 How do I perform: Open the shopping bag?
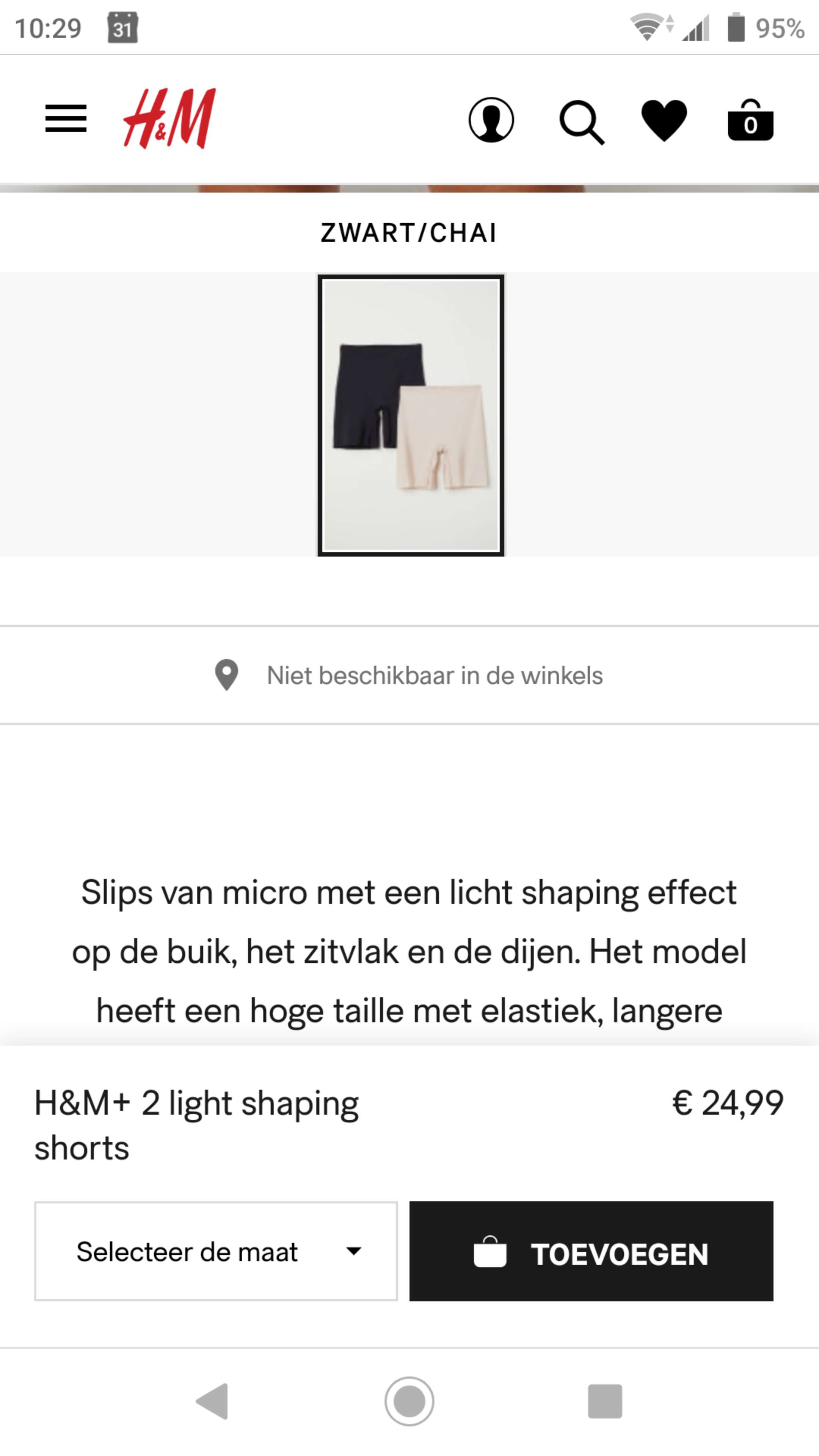750,120
